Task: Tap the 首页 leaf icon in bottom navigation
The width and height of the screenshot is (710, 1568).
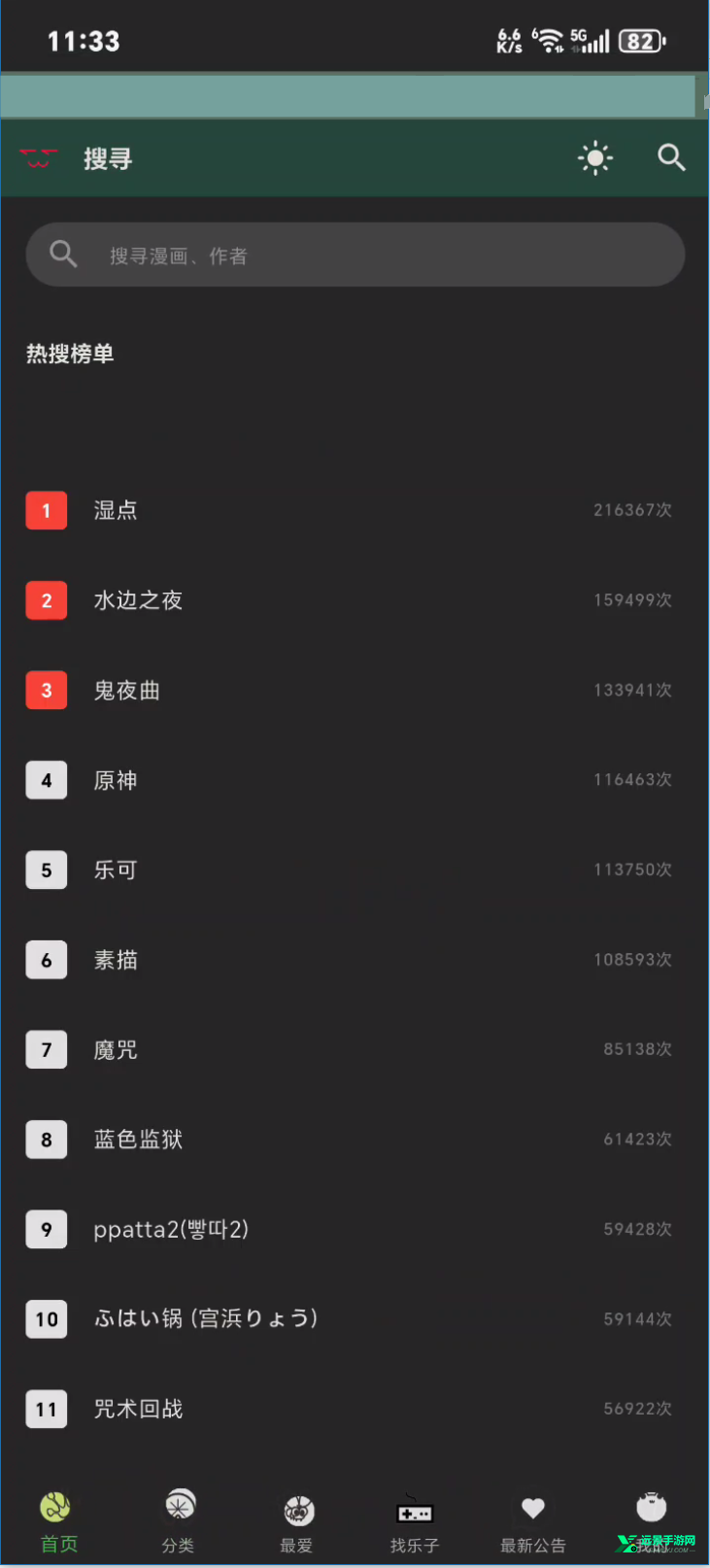Action: coord(56,1509)
